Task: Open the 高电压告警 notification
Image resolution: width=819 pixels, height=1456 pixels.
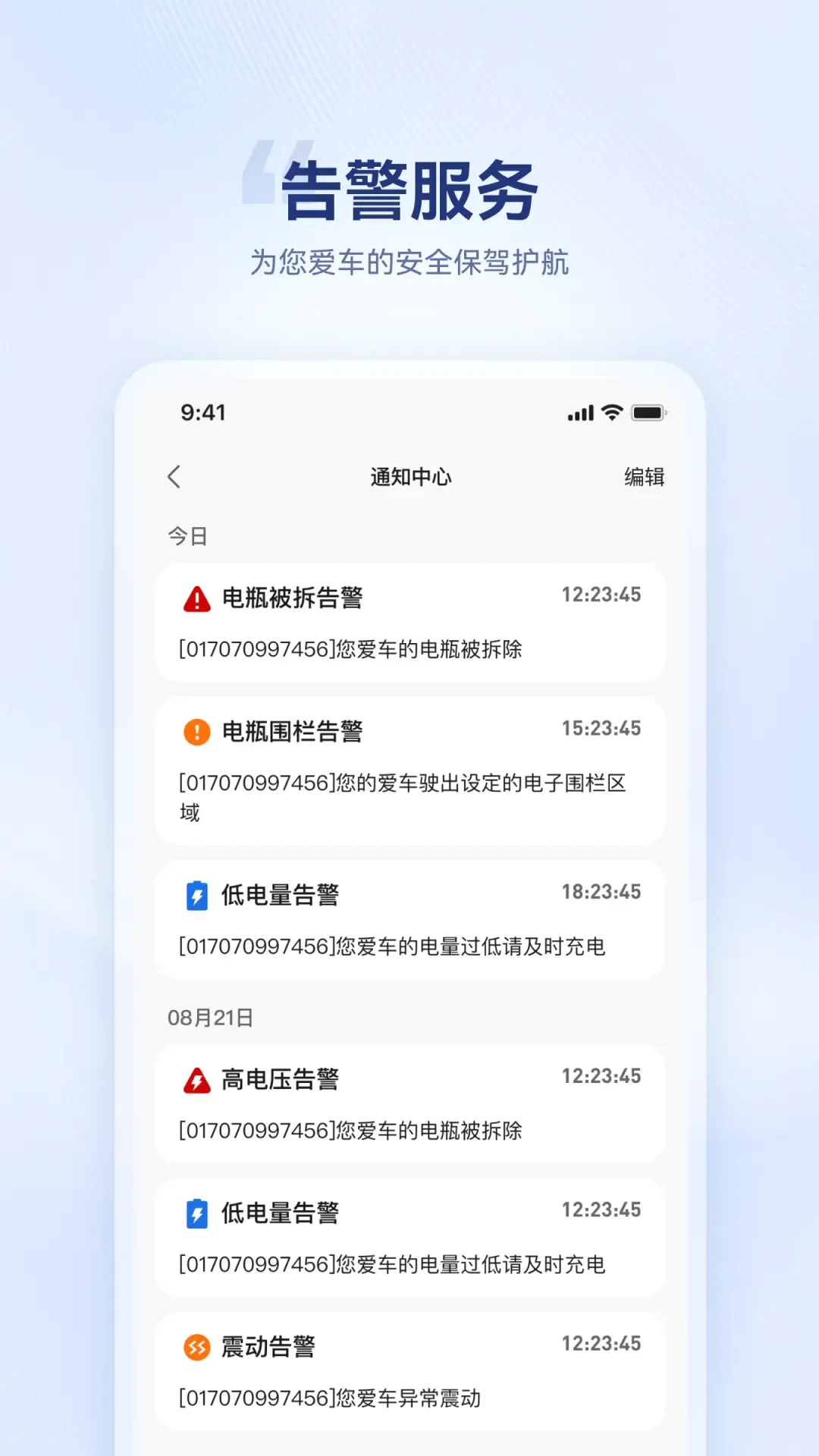Action: click(409, 1103)
